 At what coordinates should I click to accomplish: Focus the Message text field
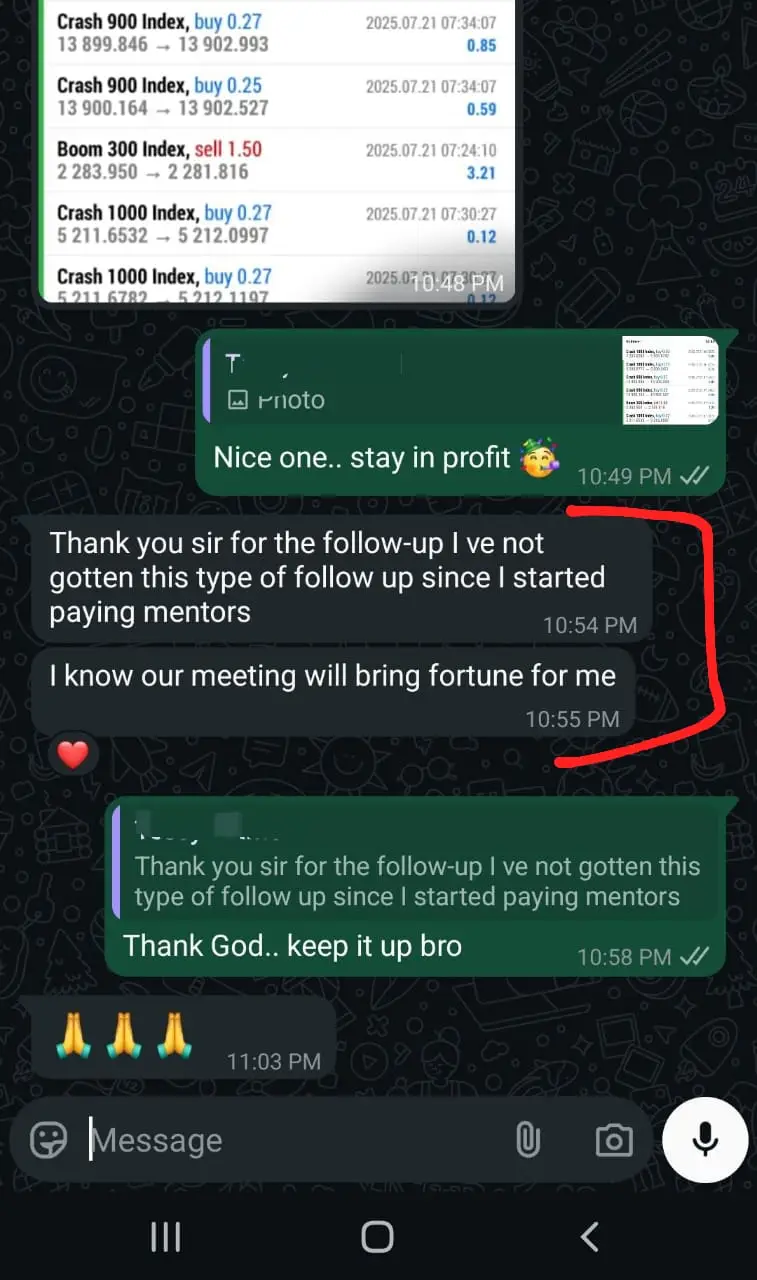(290, 1140)
